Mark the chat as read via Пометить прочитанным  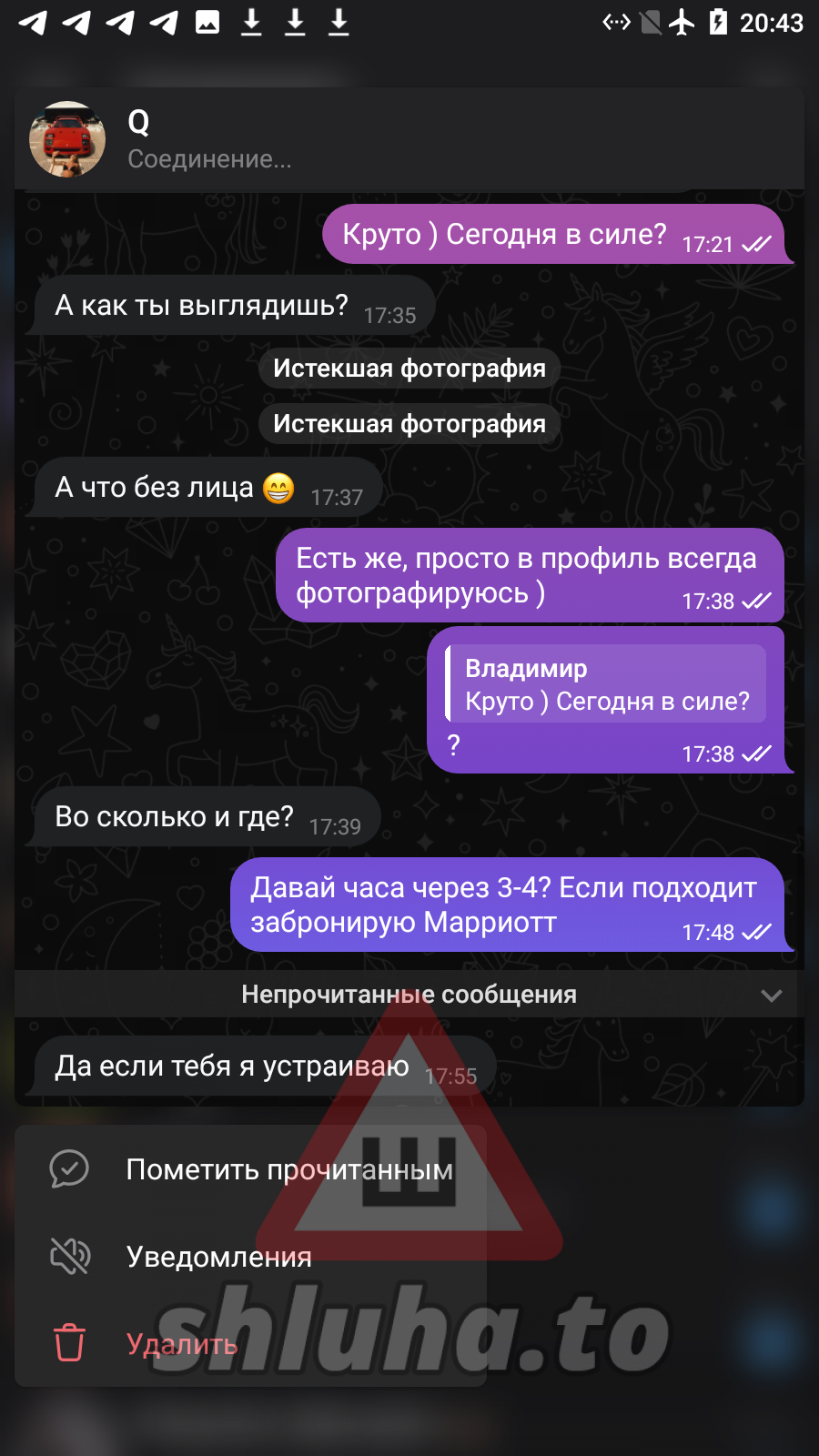[251, 1169]
